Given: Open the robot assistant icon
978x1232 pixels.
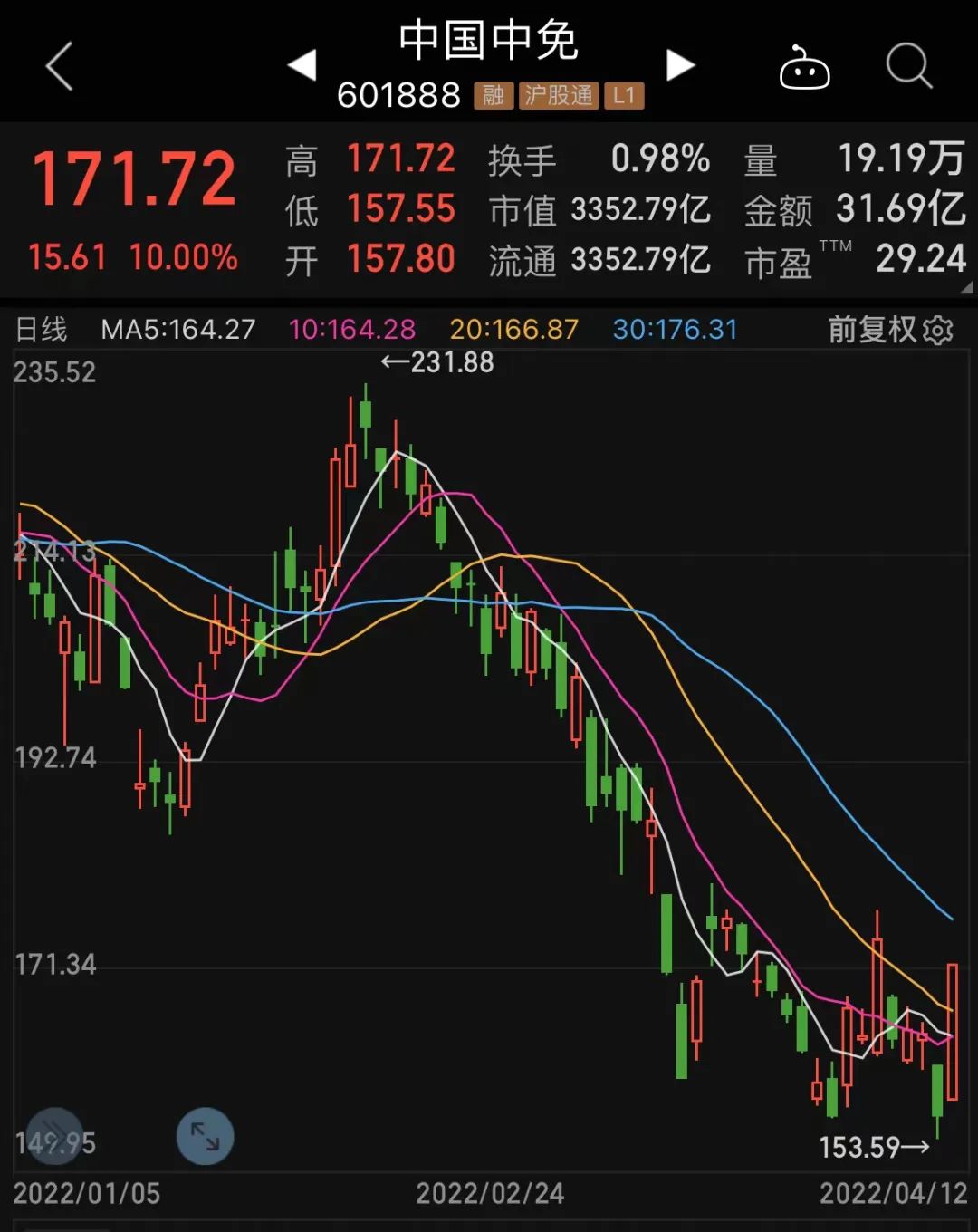Looking at the screenshot, I should (804, 68).
